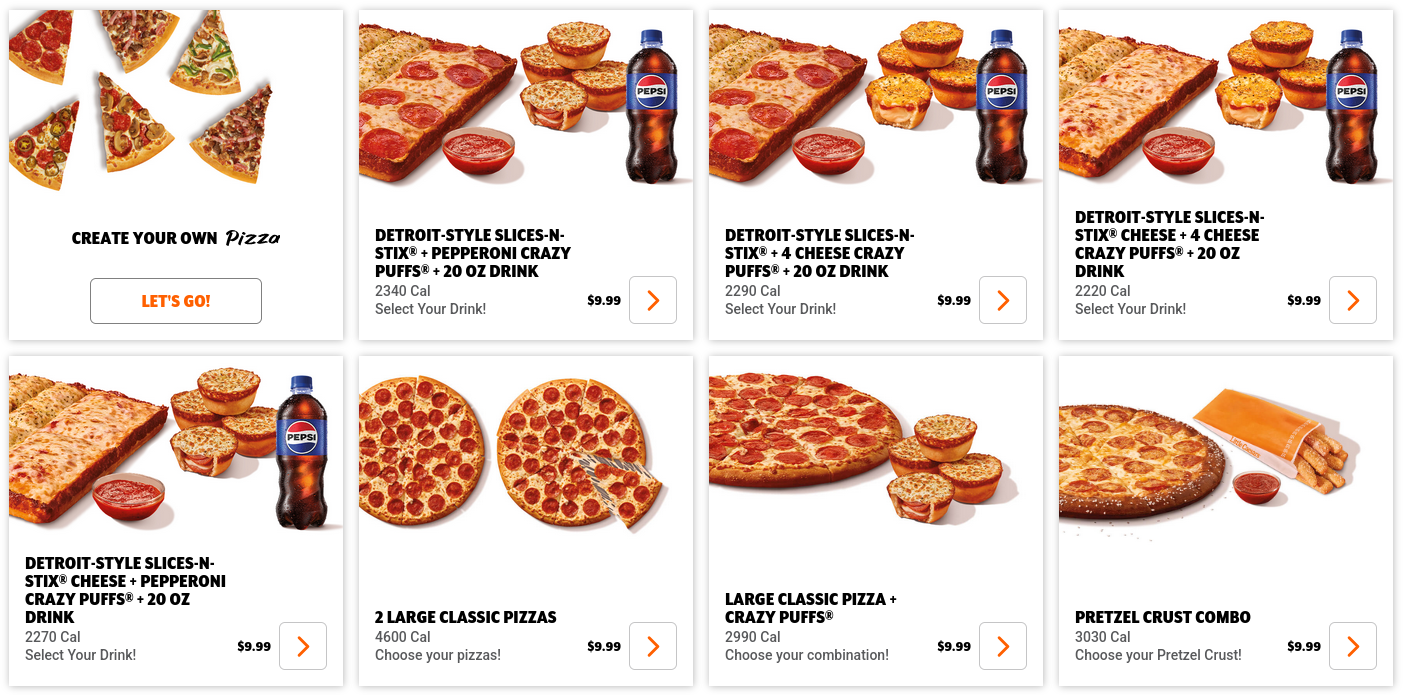Screen dimensions: 1405x695
Task: Open the Pepperoni Crazy Puffs combo arrow
Action: pos(653,300)
